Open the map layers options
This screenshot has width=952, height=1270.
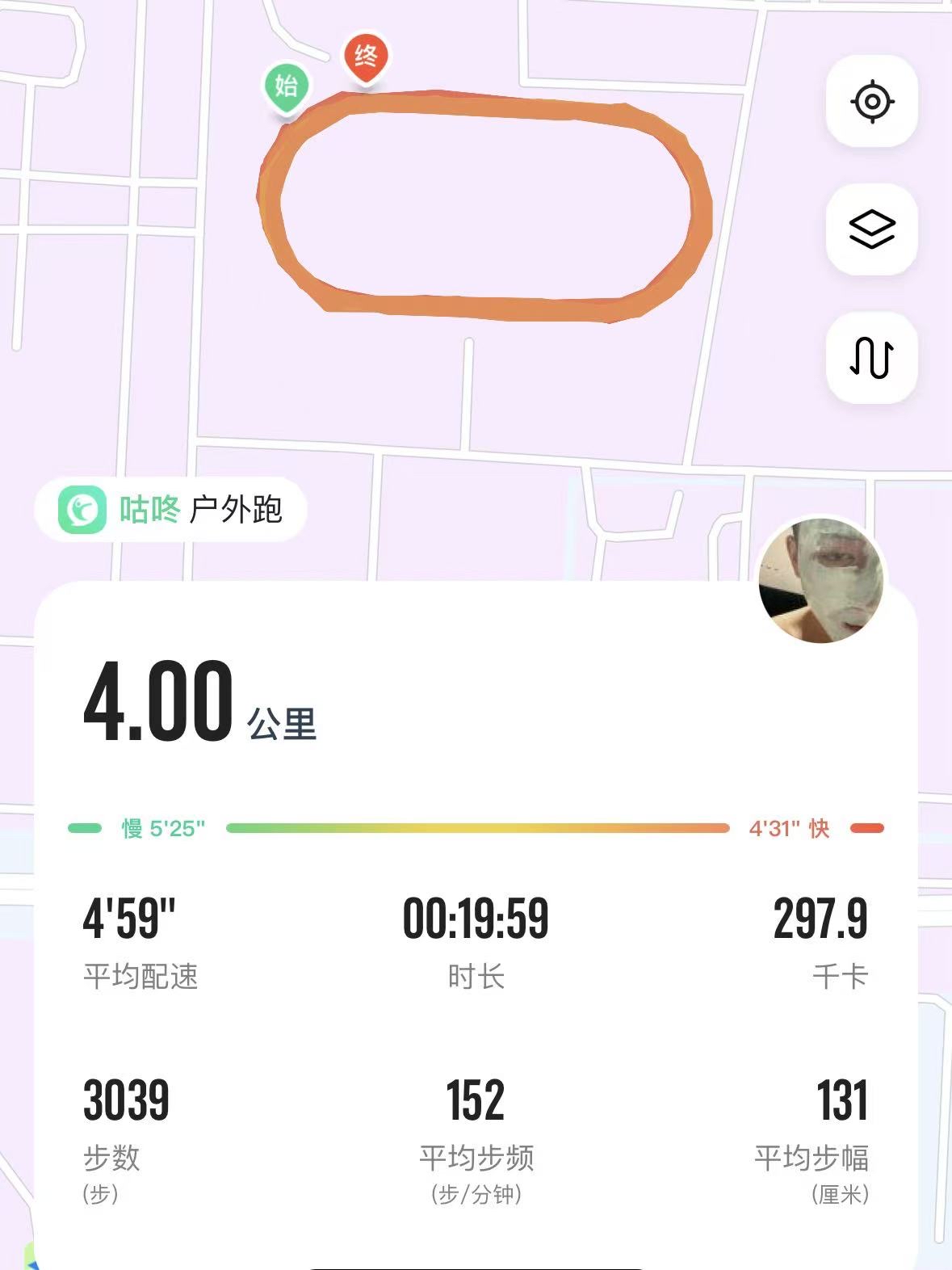click(872, 229)
